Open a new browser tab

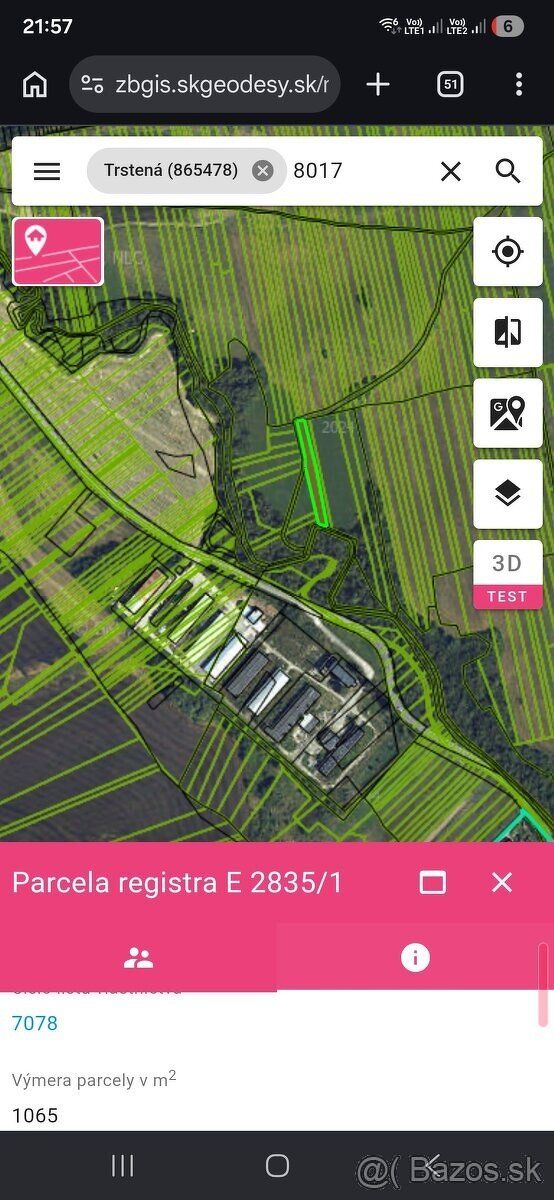point(378,85)
